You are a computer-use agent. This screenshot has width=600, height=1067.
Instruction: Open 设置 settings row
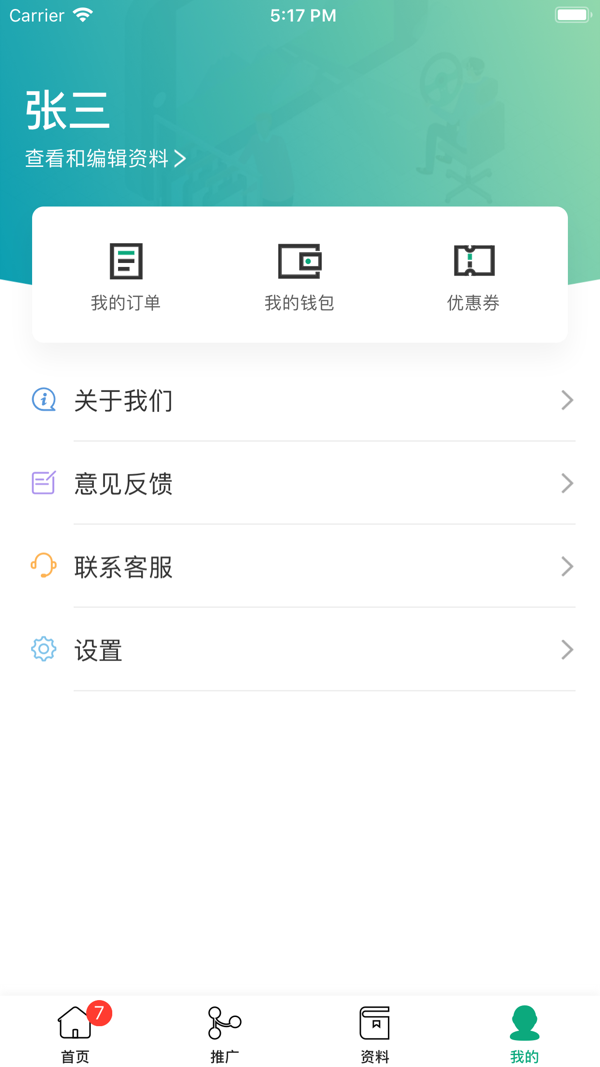click(300, 651)
